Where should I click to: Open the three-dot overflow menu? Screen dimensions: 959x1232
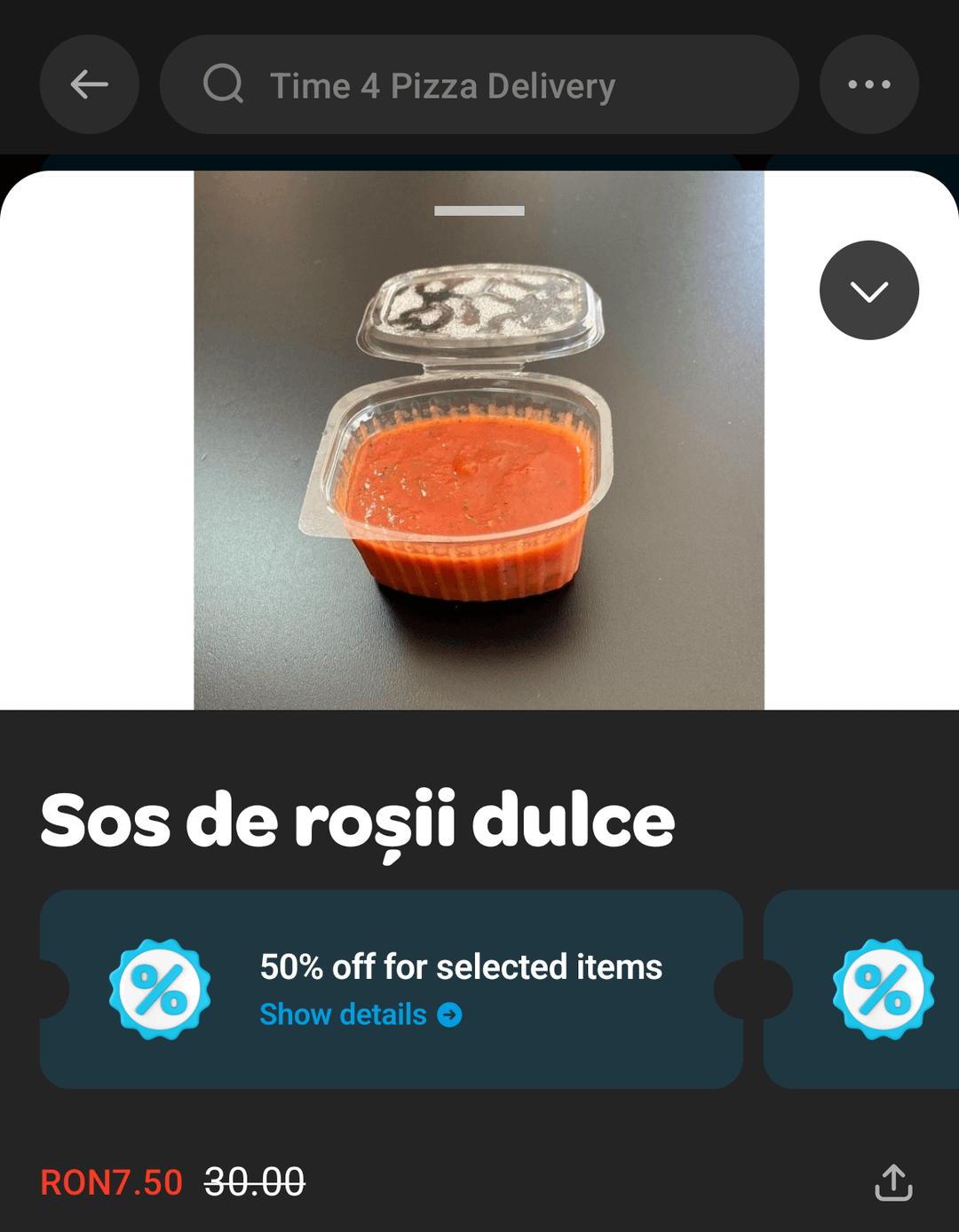pyautogui.click(x=868, y=85)
